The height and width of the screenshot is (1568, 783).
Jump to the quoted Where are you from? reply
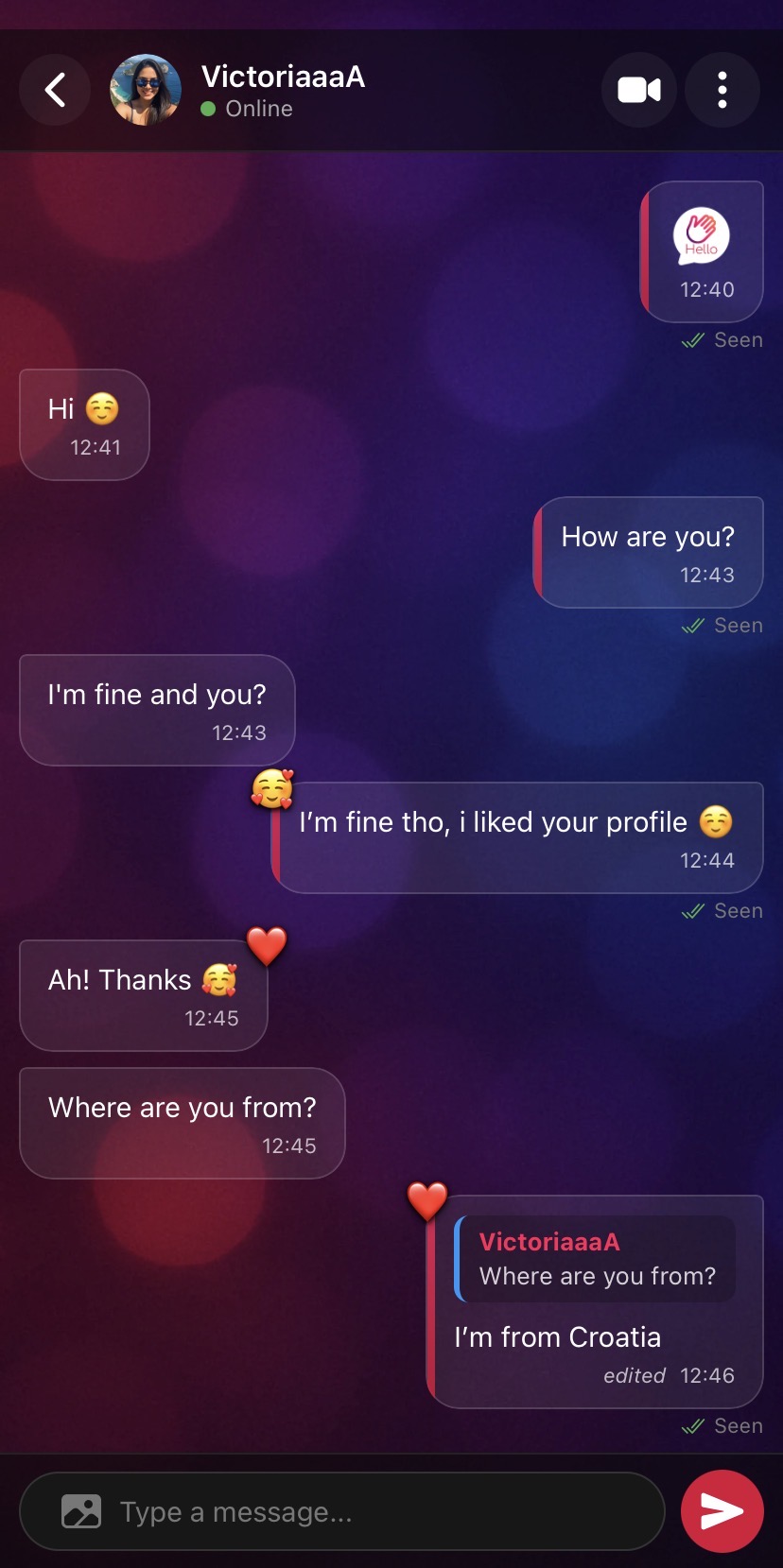pos(596,1259)
